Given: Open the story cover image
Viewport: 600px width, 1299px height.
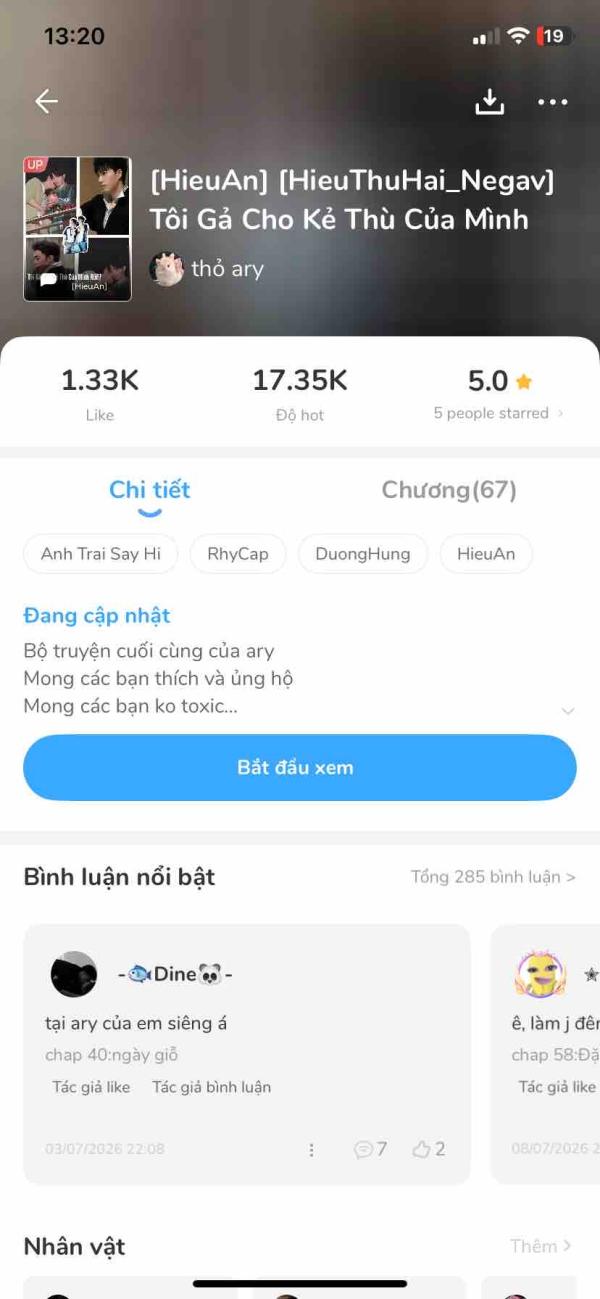Looking at the screenshot, I should click(x=77, y=229).
